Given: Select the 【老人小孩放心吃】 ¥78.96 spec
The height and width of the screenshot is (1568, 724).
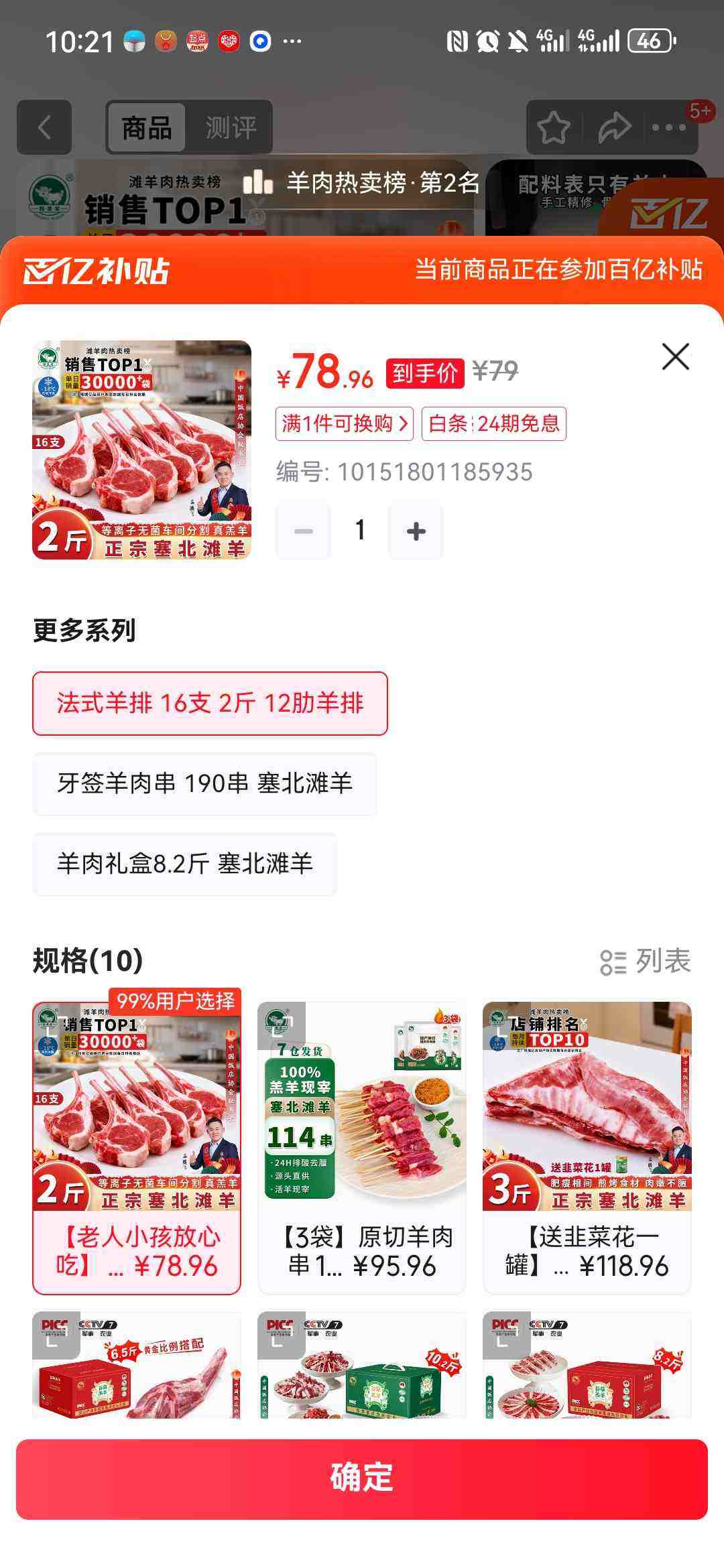Looking at the screenshot, I should tap(137, 1147).
